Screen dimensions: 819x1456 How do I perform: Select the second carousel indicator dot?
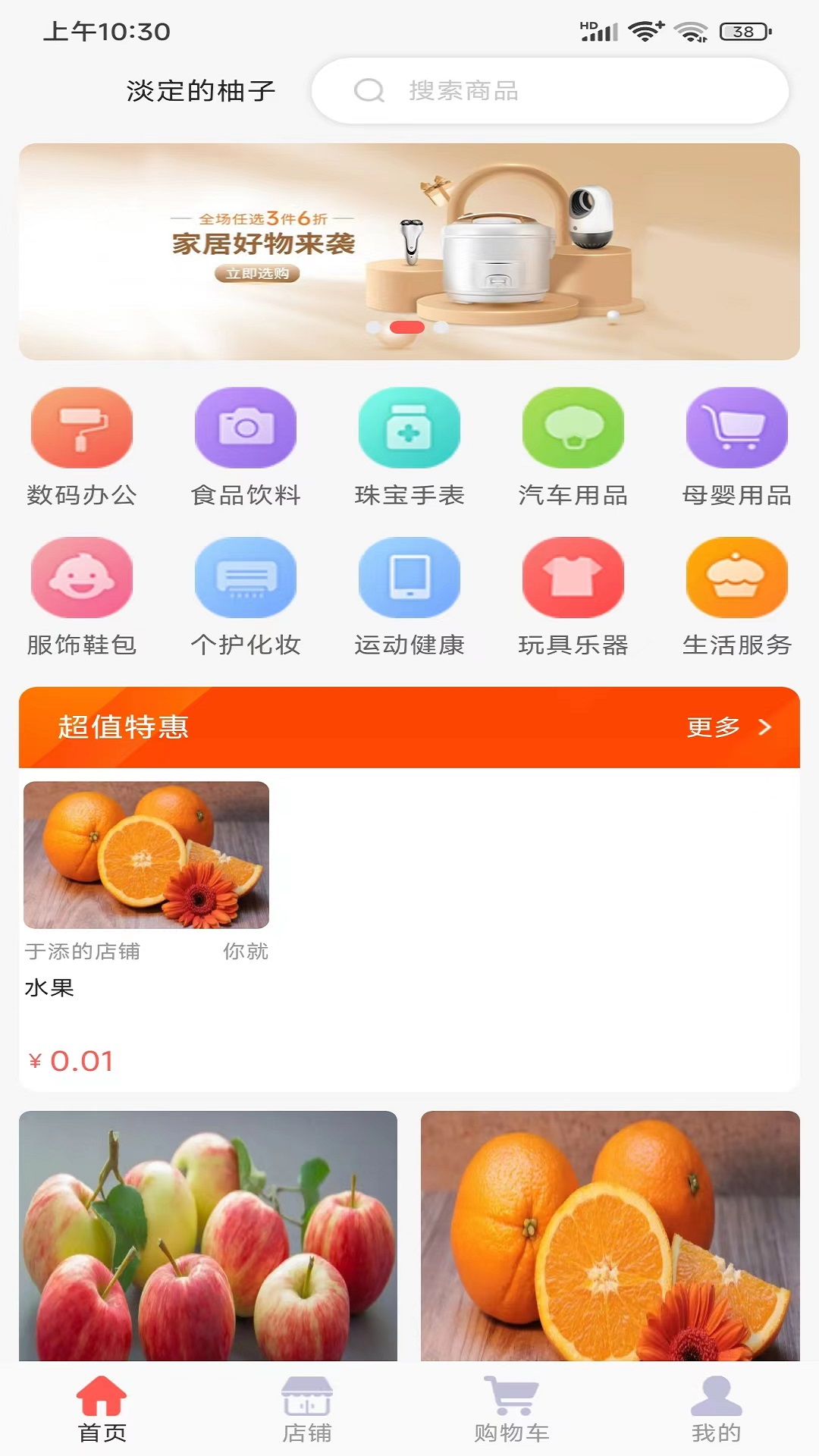(406, 326)
